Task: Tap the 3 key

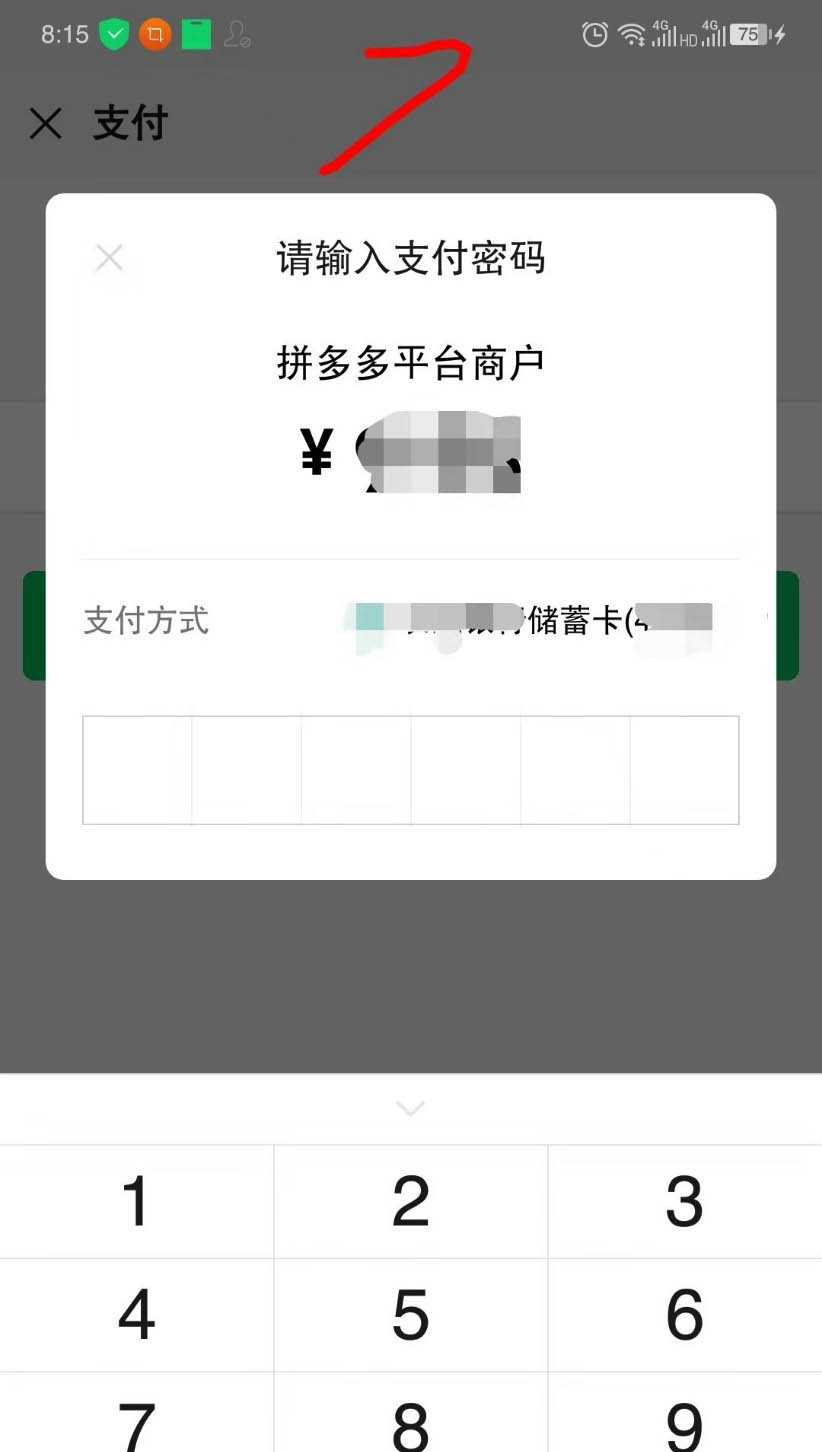Action: [x=685, y=1201]
